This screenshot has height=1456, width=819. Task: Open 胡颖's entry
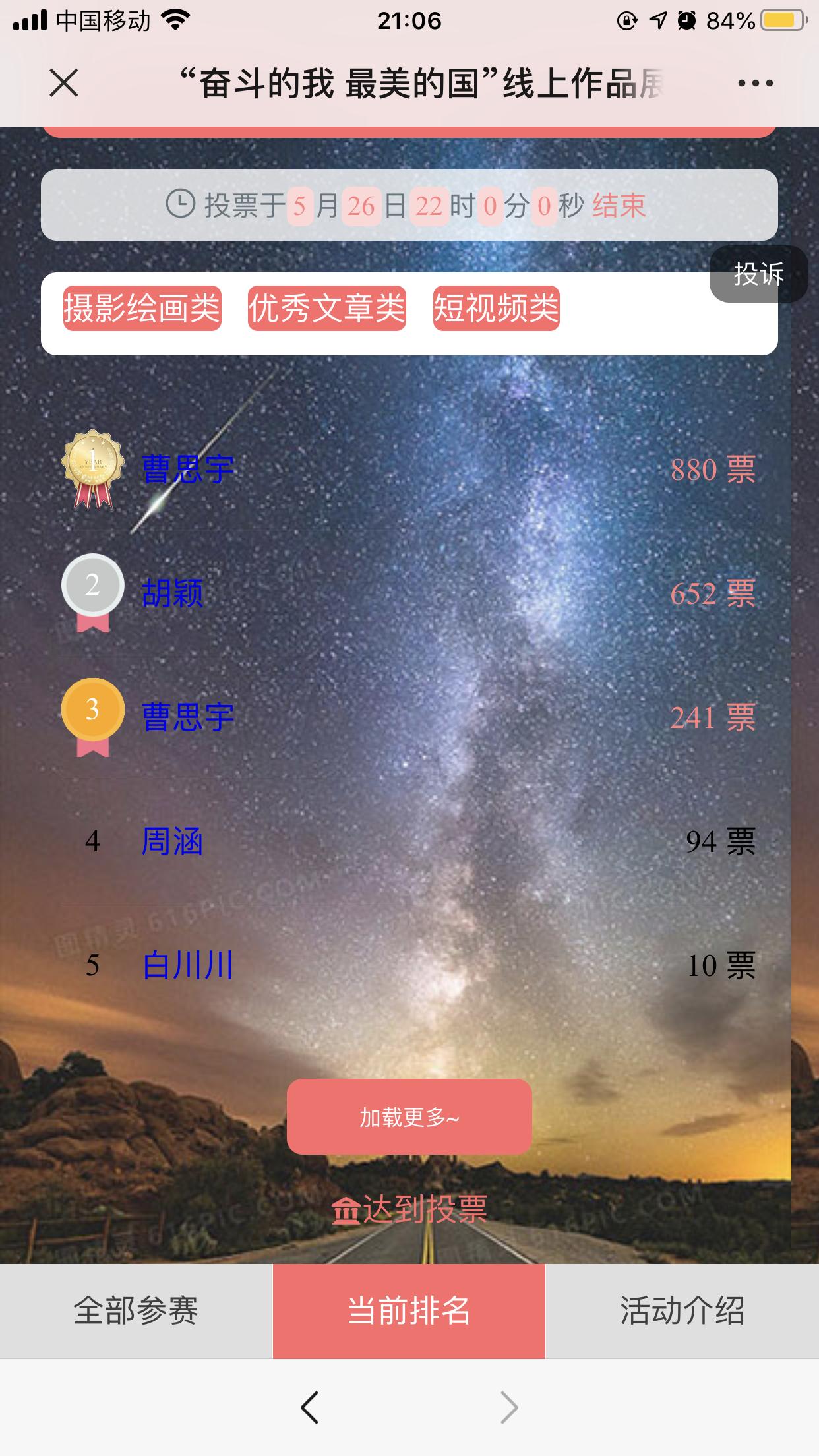[x=172, y=593]
